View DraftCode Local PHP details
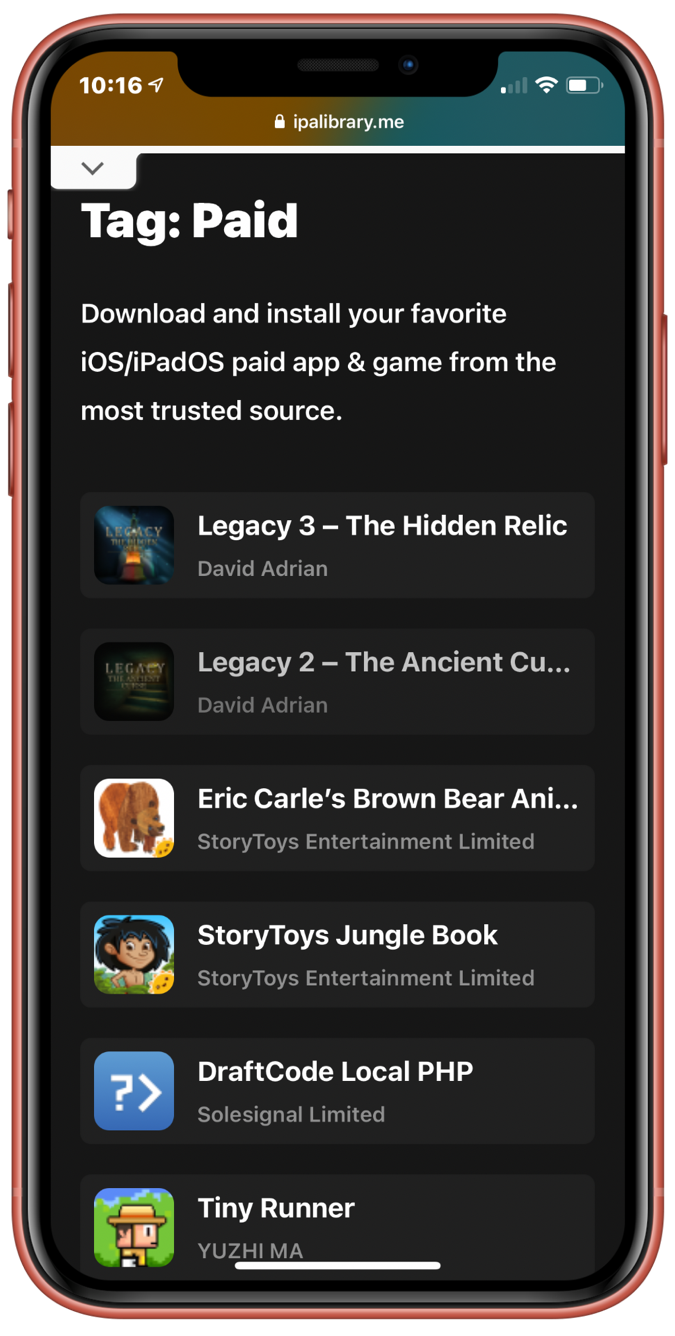This screenshot has width=675, height=1336. tap(337, 1090)
